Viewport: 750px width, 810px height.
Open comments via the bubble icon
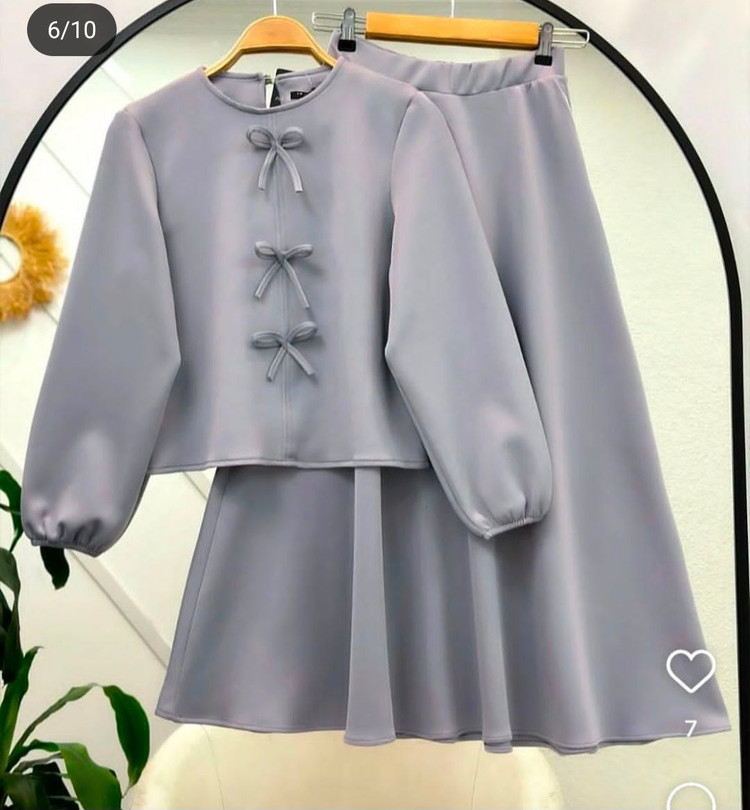click(691, 798)
